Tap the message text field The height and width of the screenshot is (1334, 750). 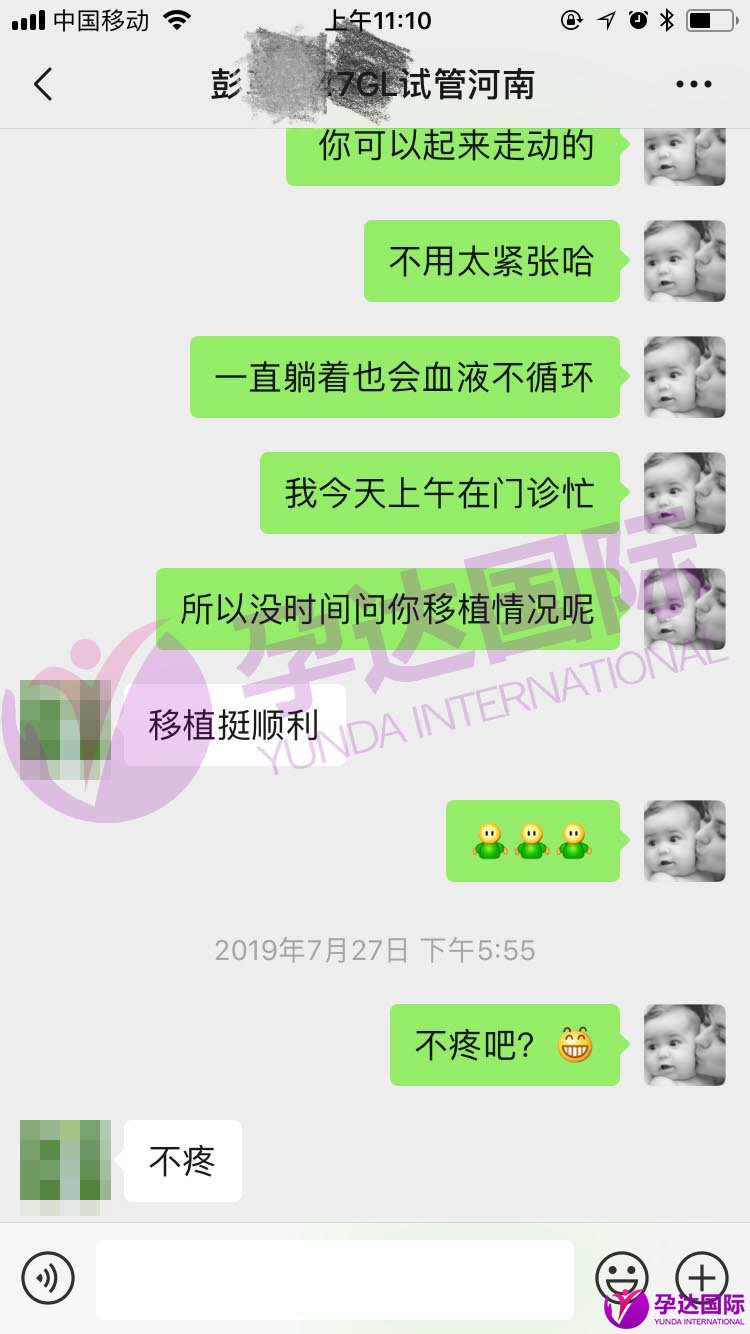click(335, 1279)
